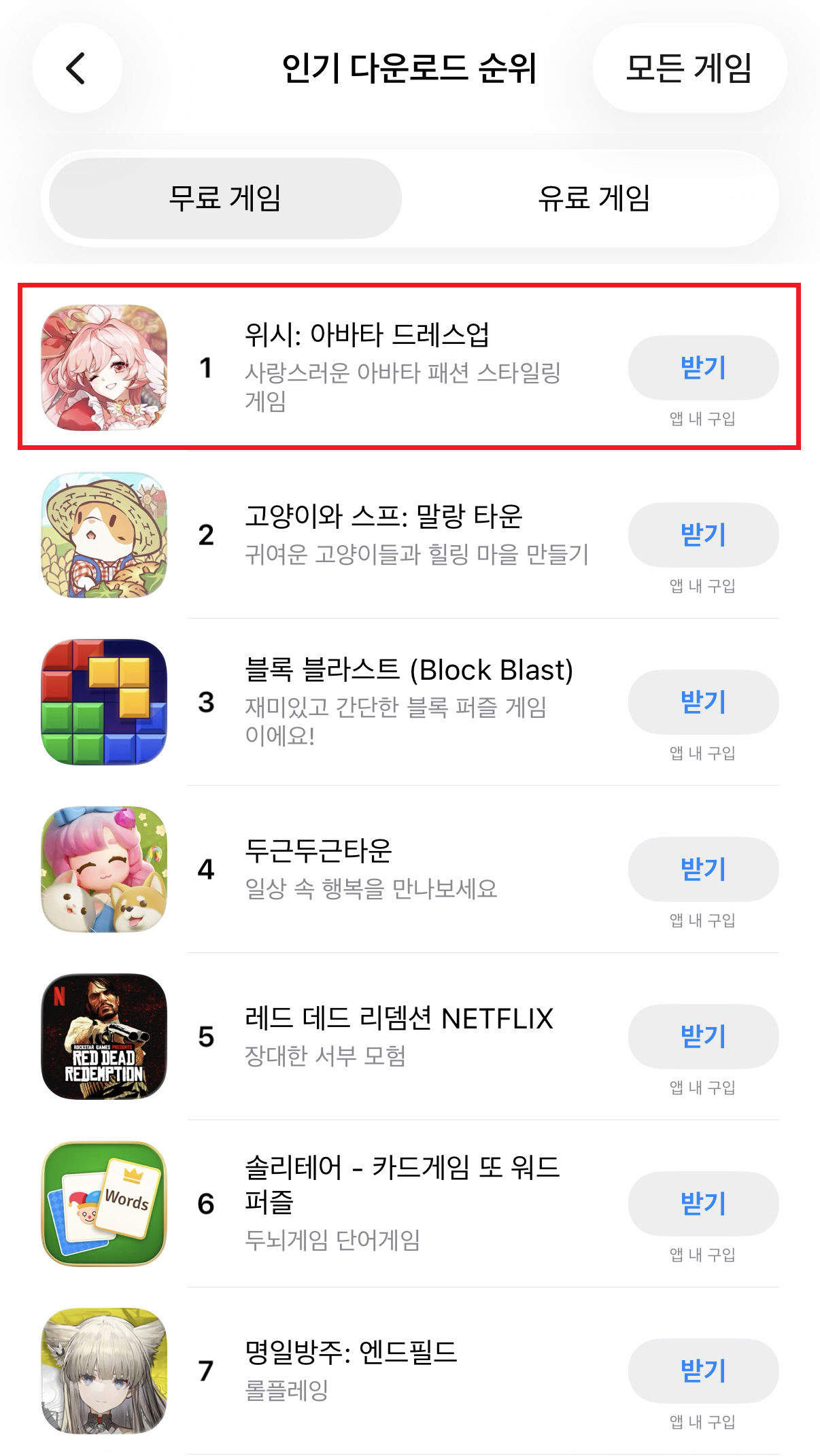820x1456 pixels.
Task: Tap 받기 for 블록 블라스트 (Block Blast)
Action: point(703,702)
